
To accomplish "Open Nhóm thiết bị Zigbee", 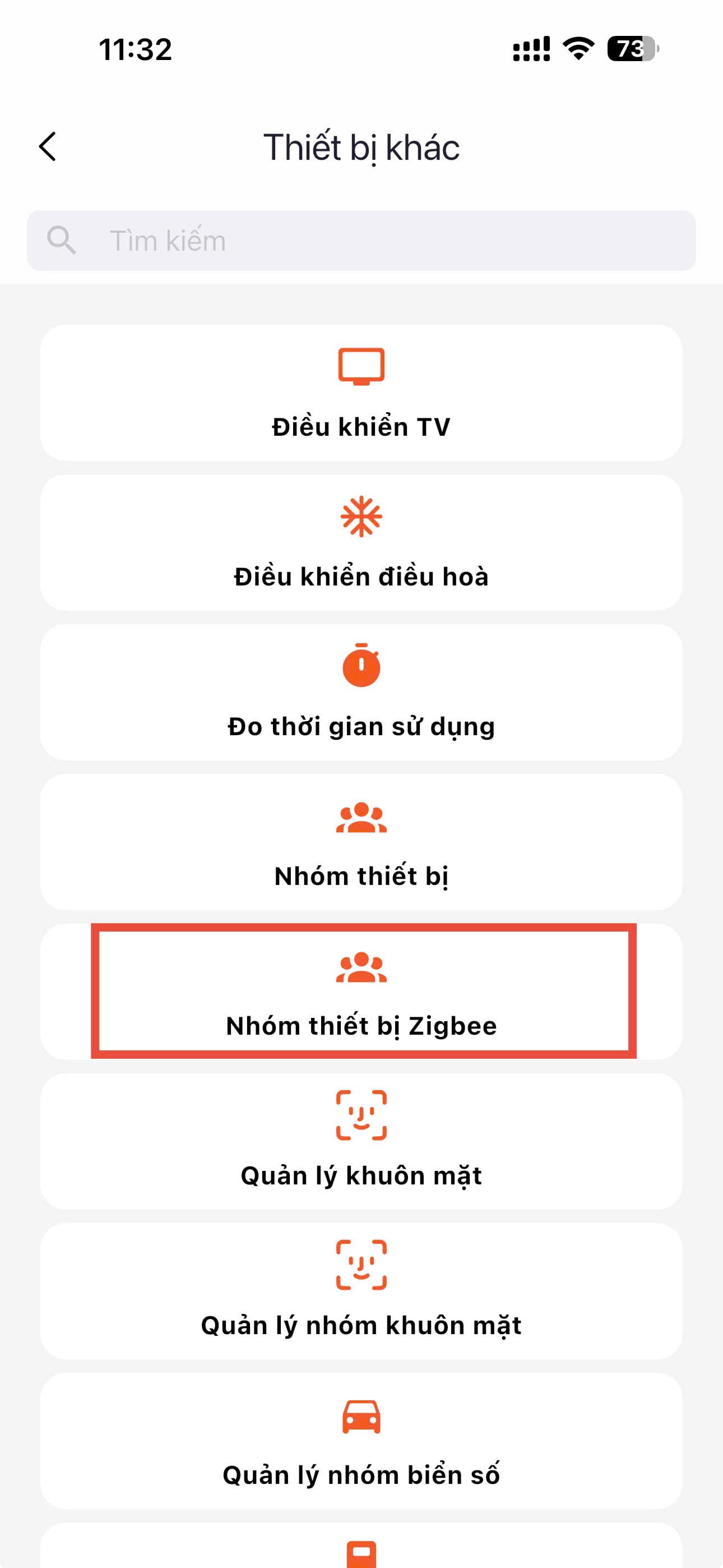I will (x=361, y=992).
